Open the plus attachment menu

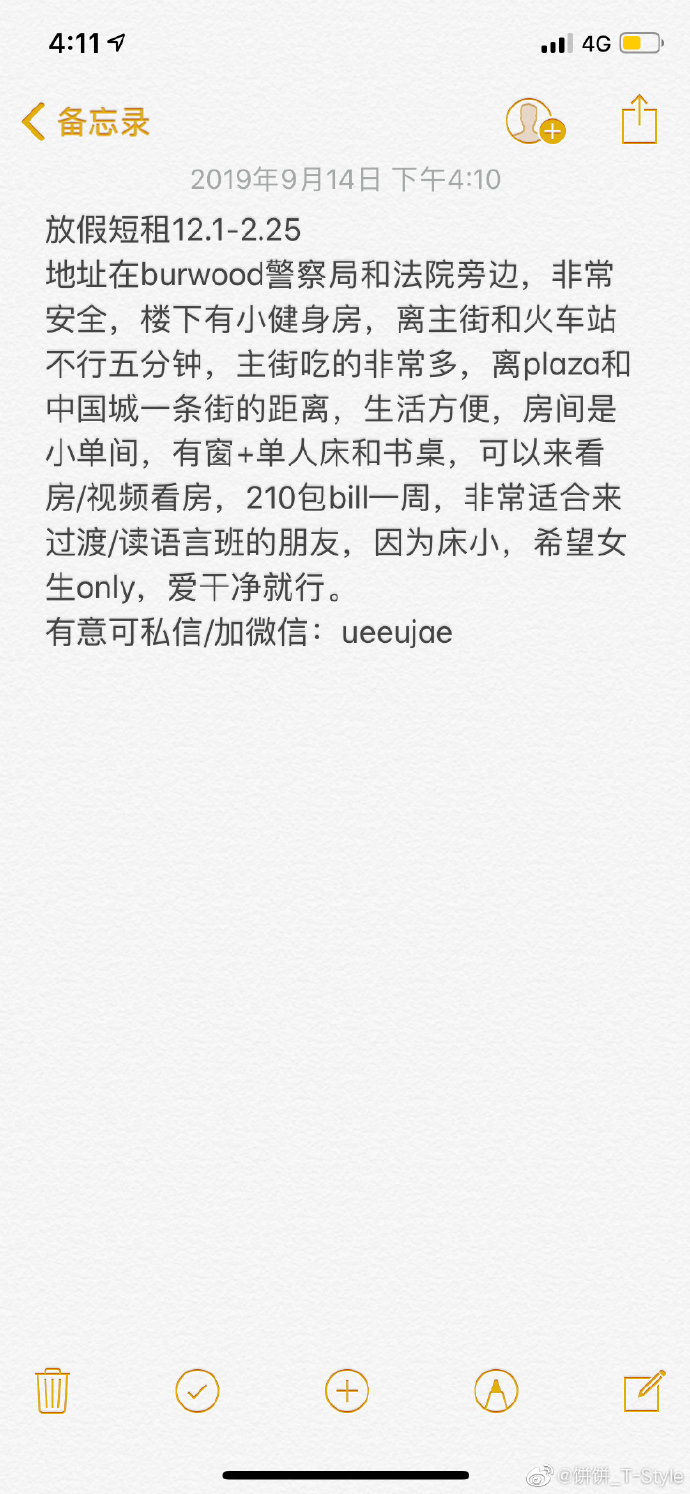point(347,1390)
